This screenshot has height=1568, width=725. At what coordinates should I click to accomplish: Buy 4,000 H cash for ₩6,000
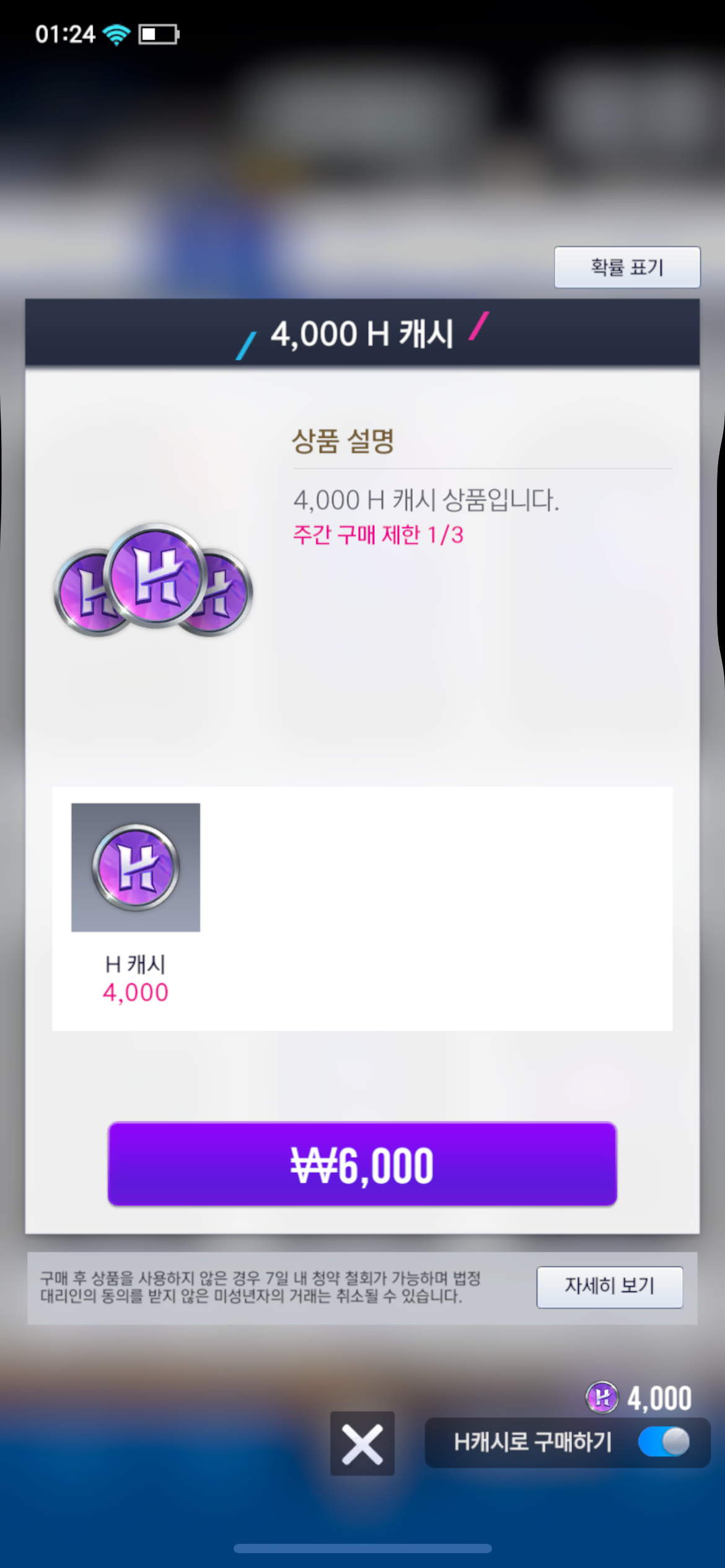coord(362,1164)
